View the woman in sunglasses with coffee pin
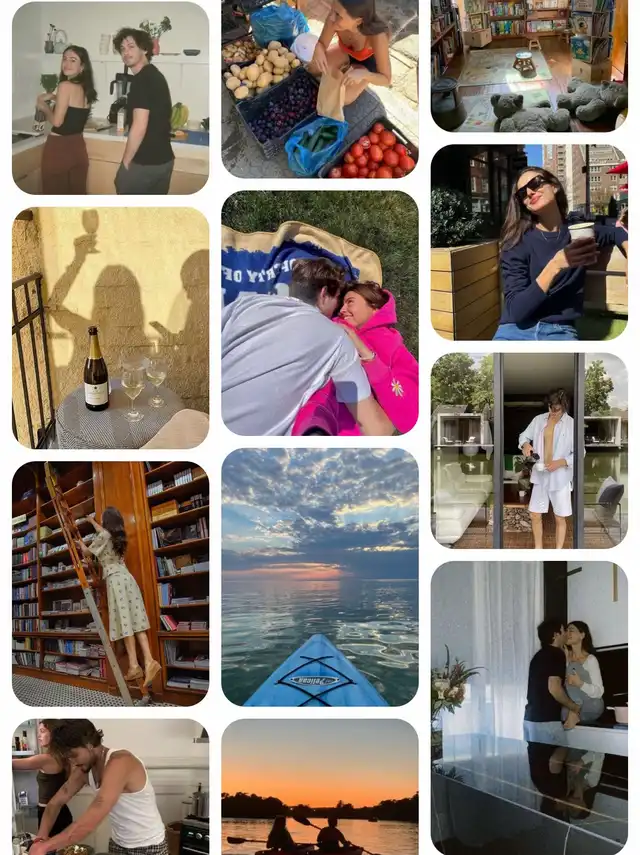This screenshot has width=640, height=855. [529, 243]
